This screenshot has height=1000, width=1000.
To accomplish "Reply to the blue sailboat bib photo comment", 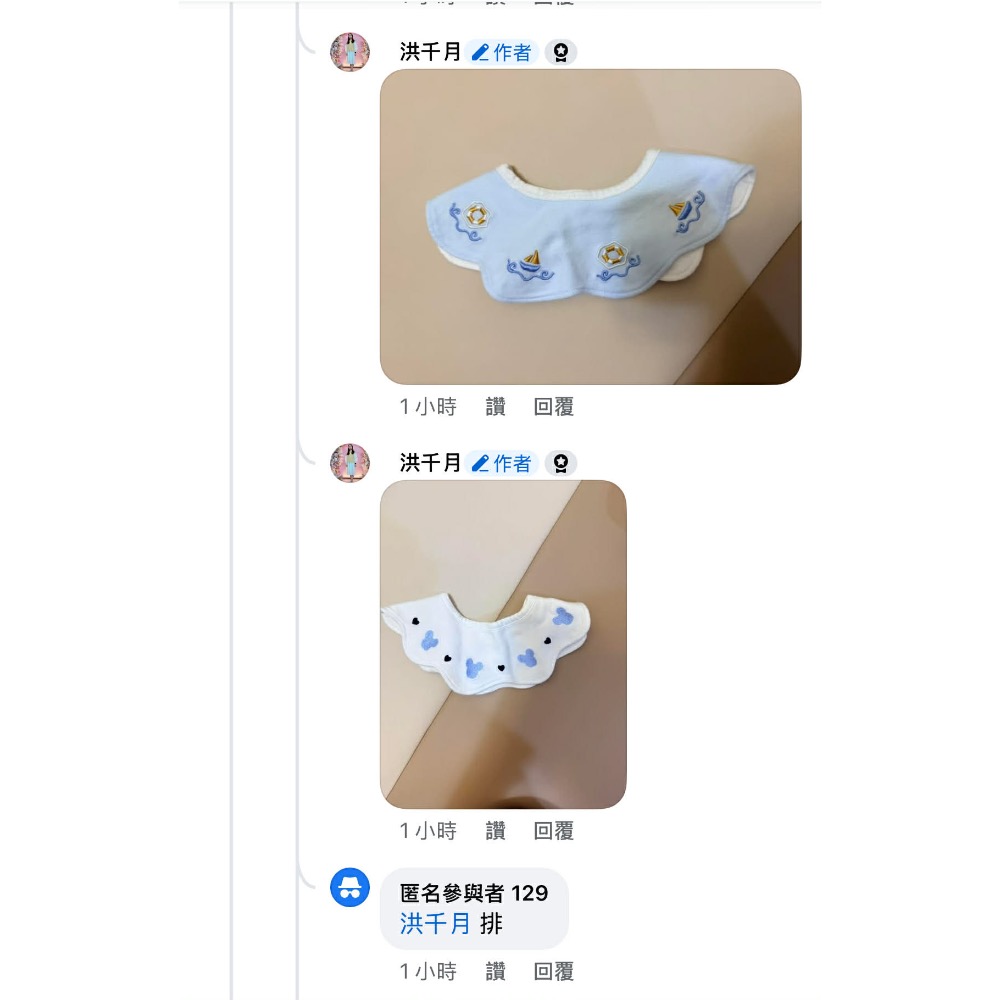I will tap(553, 407).
